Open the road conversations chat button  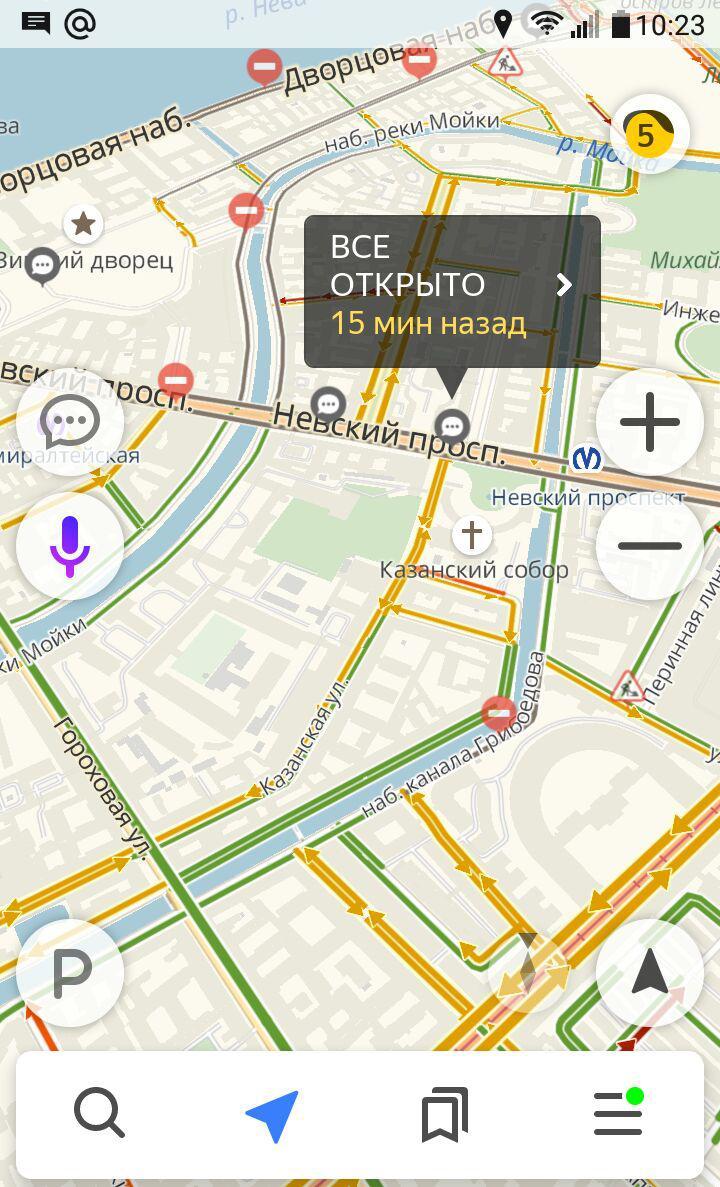tap(69, 422)
